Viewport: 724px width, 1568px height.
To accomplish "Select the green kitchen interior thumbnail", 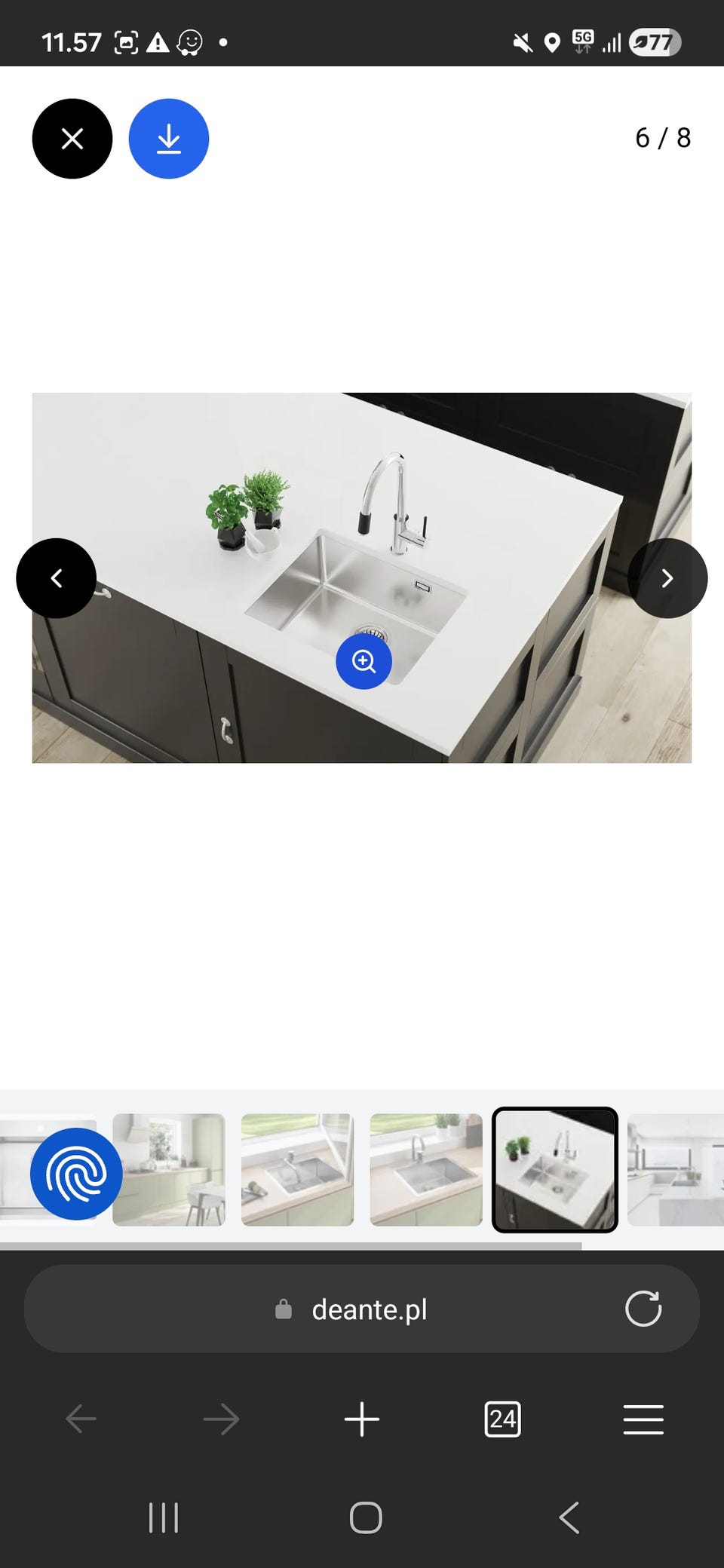I will 169,1169.
